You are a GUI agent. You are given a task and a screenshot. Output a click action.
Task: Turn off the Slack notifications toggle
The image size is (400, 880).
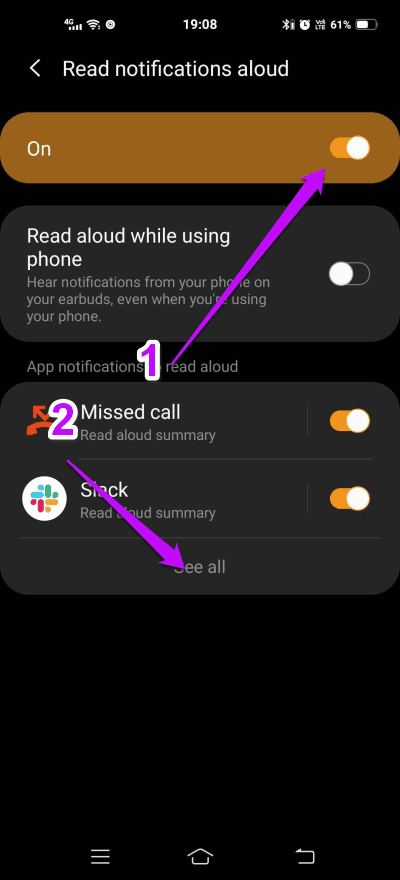(350, 498)
